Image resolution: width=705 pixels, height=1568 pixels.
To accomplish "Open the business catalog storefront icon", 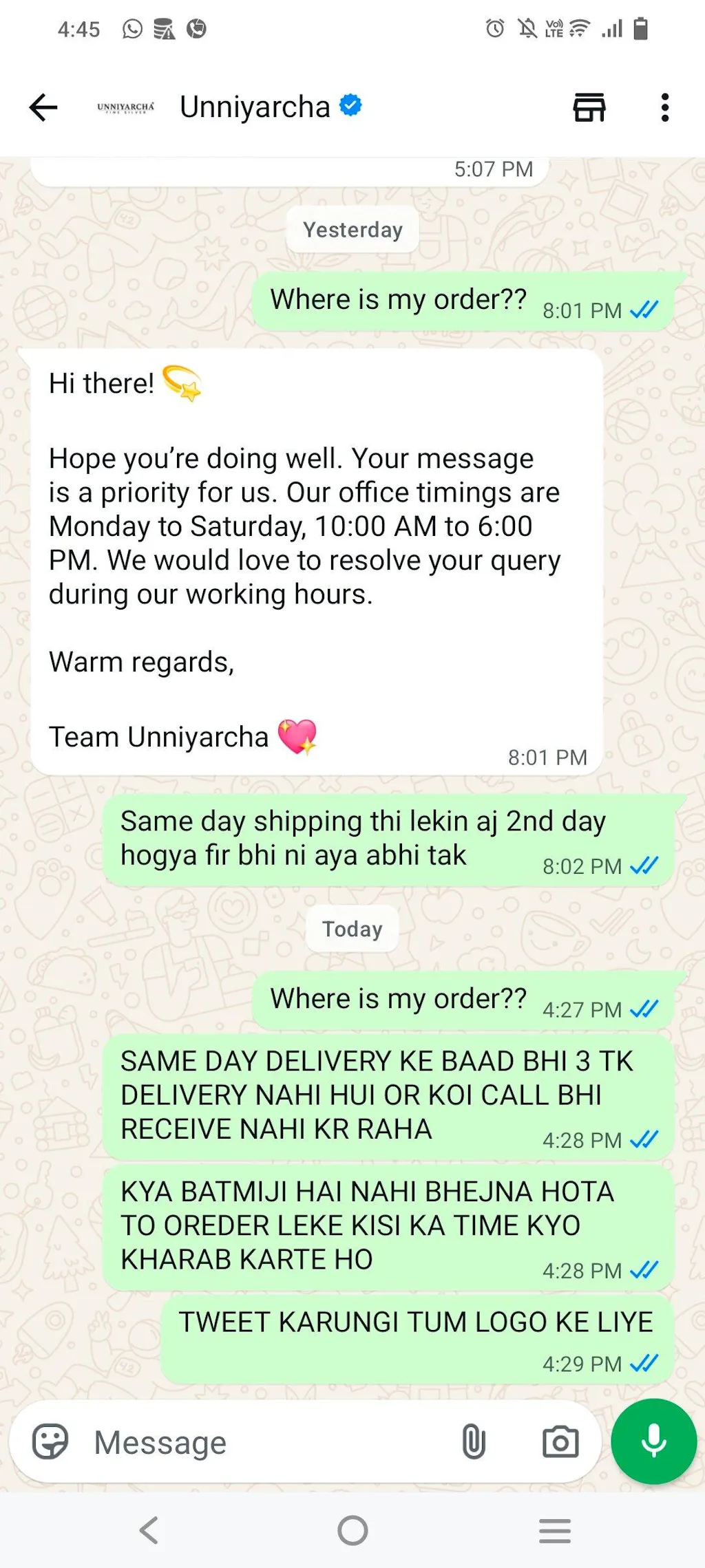I will [589, 107].
